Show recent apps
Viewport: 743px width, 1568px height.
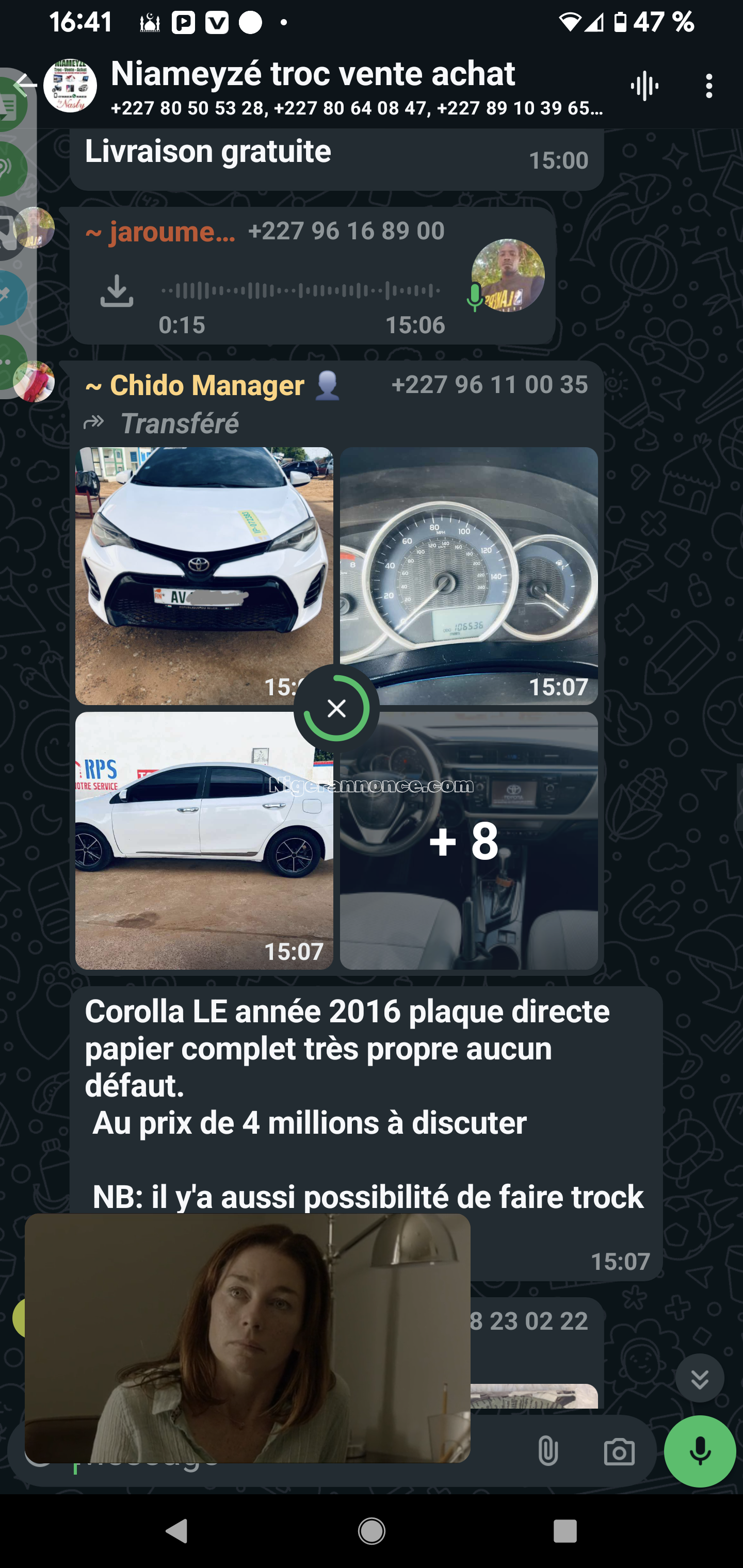[564, 1530]
